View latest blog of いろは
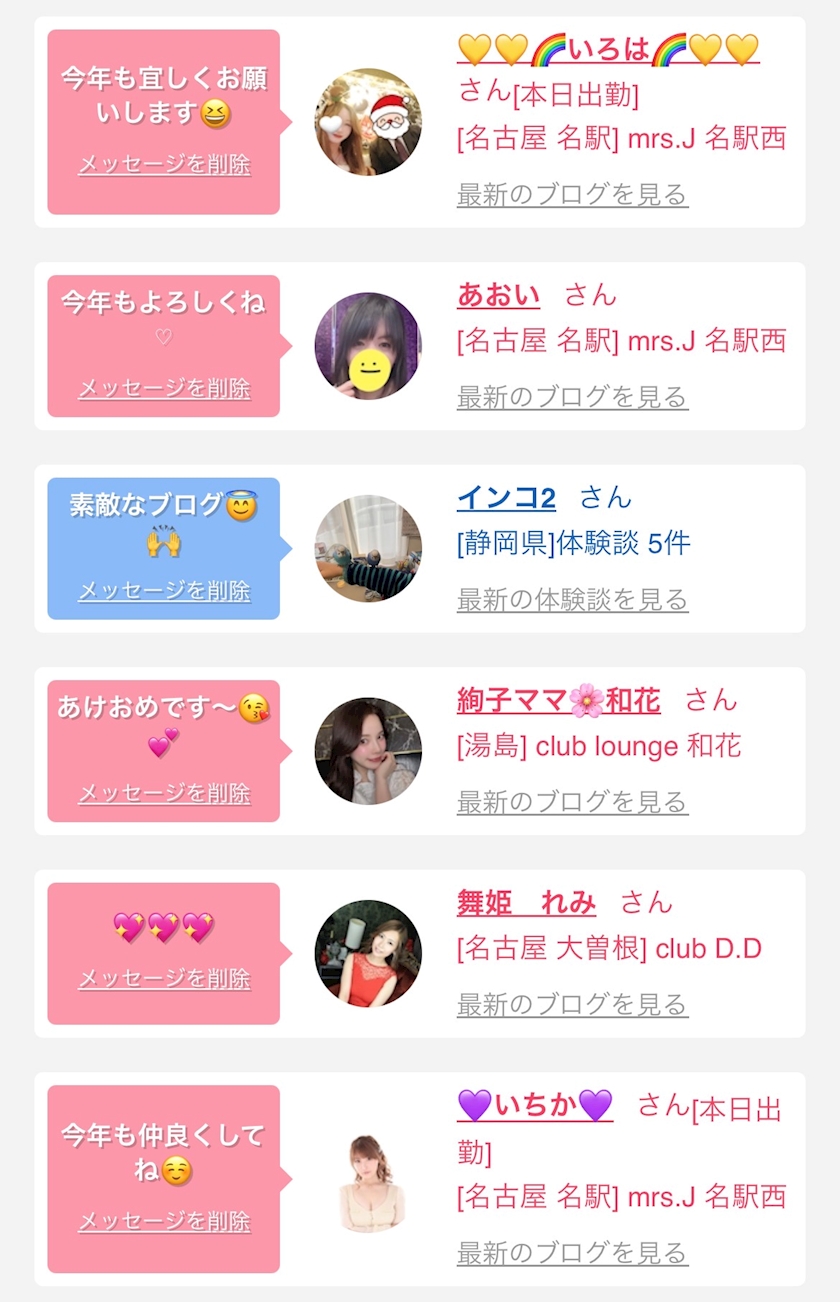 point(572,194)
